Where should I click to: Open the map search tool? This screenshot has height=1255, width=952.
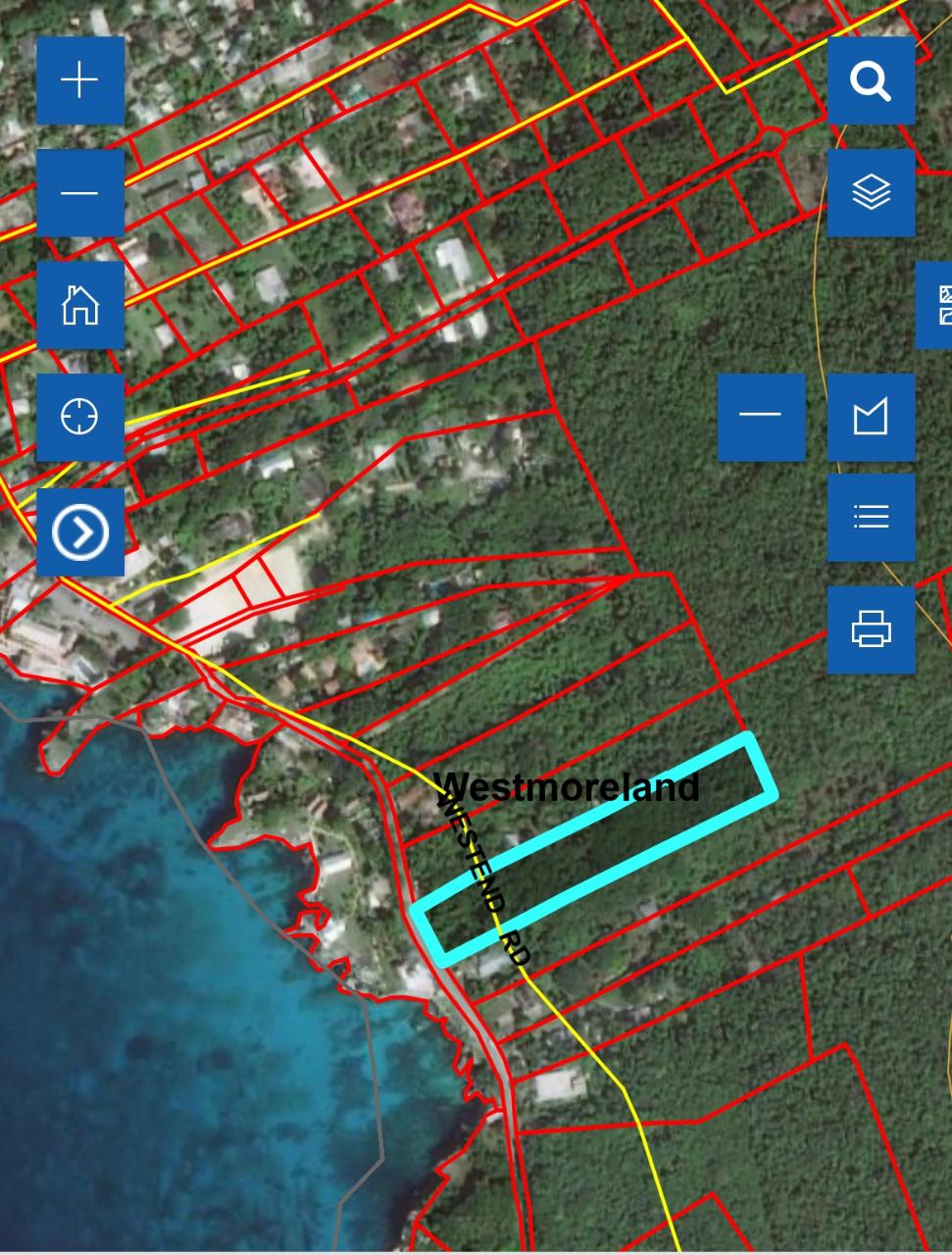871,80
